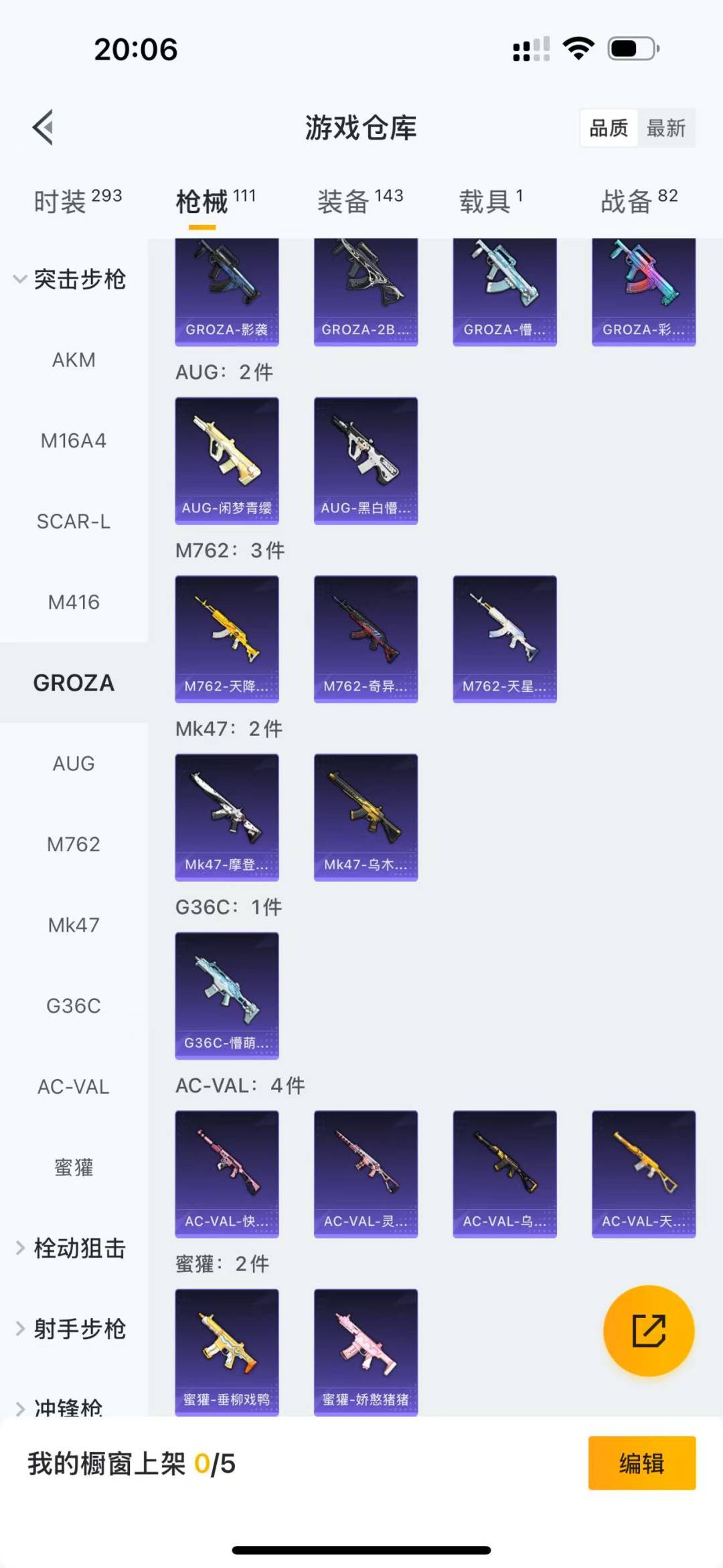Expand the 栓动狙击 category
The width and height of the screenshot is (723, 1568).
click(70, 1248)
